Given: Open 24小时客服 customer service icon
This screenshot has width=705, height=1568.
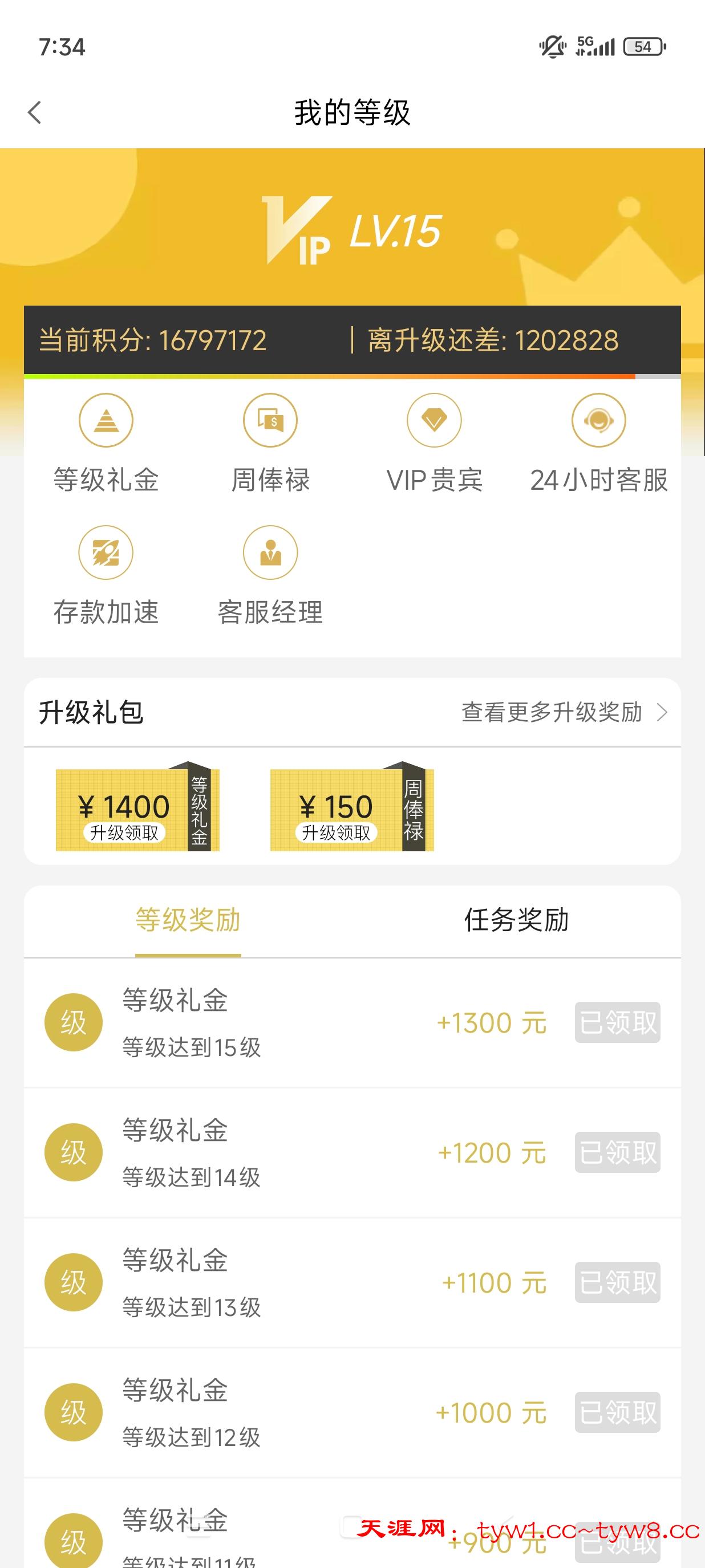Looking at the screenshot, I should pyautogui.click(x=599, y=420).
